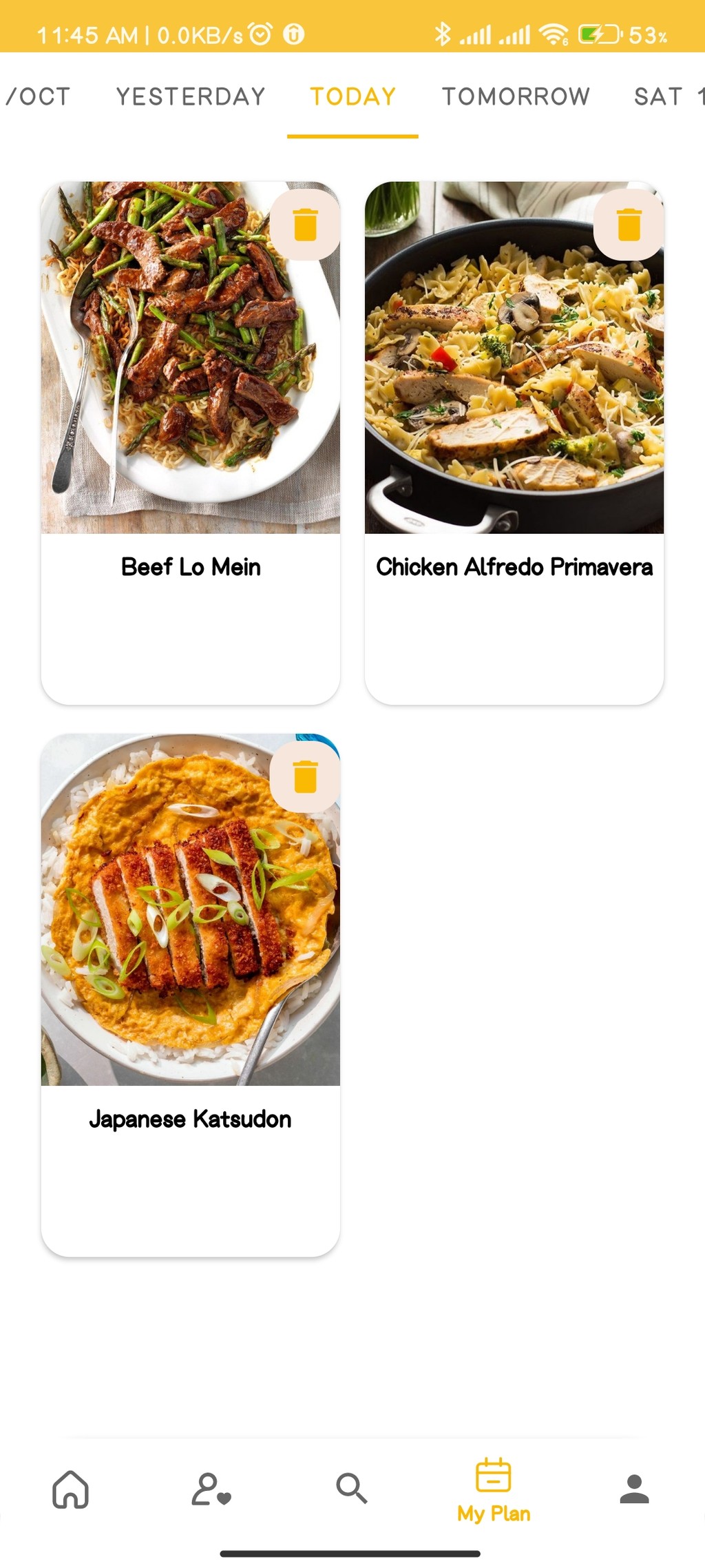
Task: Open the profile tab
Action: pyautogui.click(x=634, y=1489)
